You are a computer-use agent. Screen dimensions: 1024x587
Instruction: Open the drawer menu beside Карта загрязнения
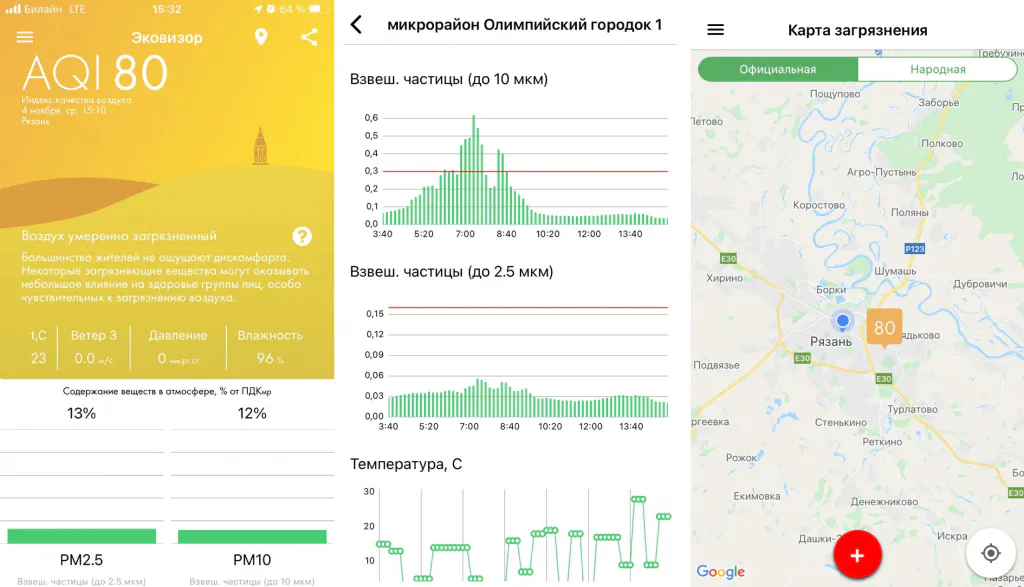click(x=716, y=30)
